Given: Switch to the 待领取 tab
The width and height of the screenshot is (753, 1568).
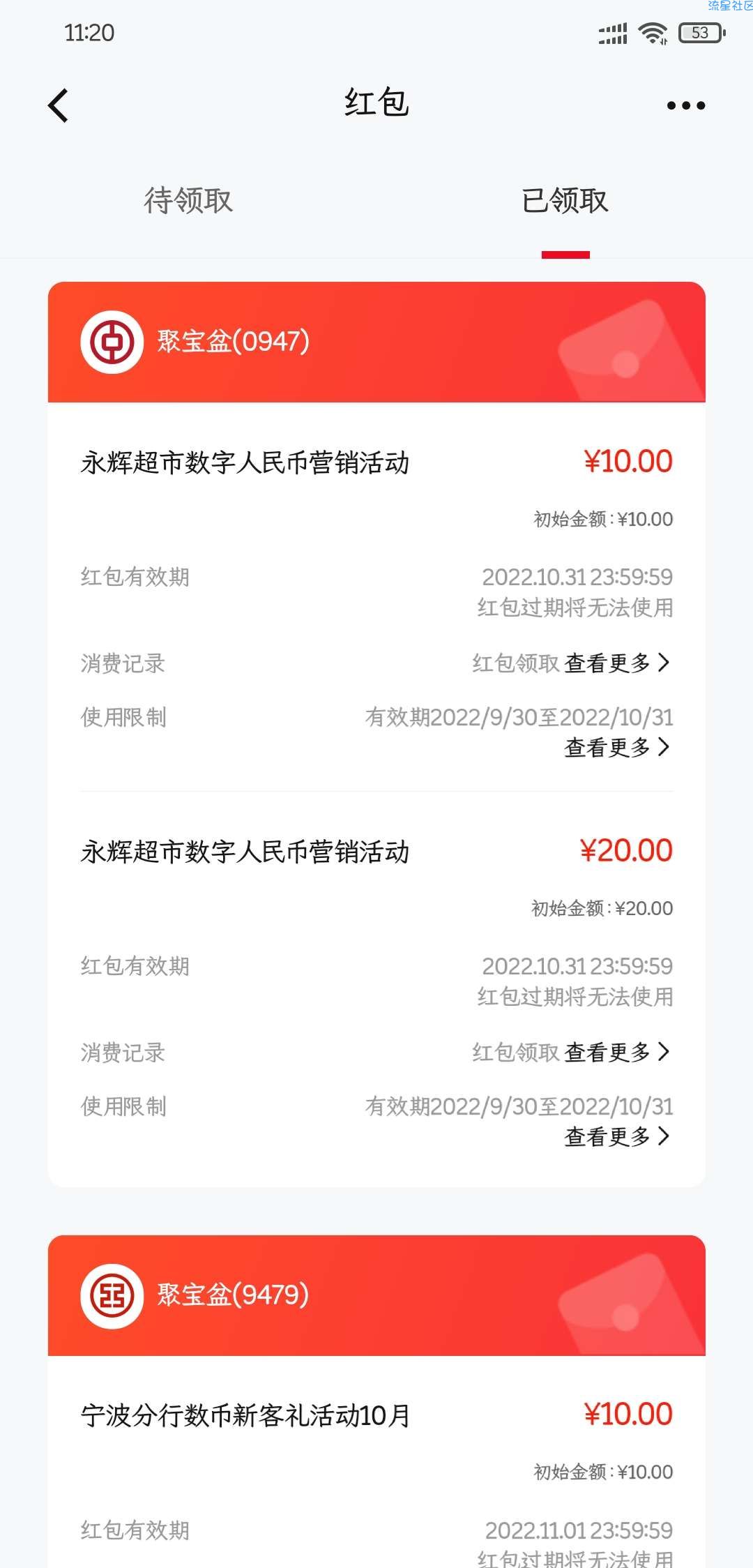Looking at the screenshot, I should pyautogui.click(x=188, y=200).
